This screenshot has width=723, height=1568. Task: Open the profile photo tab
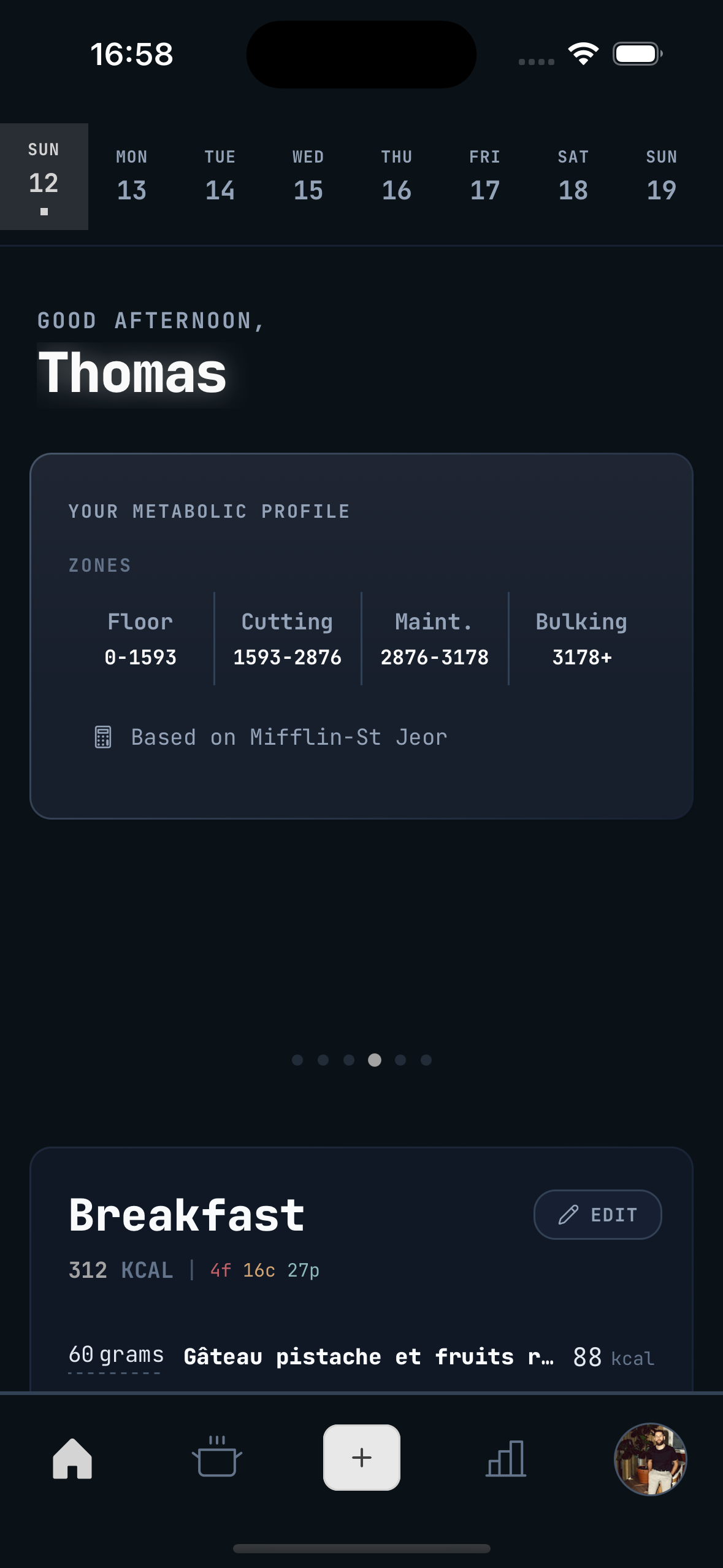point(651,1459)
